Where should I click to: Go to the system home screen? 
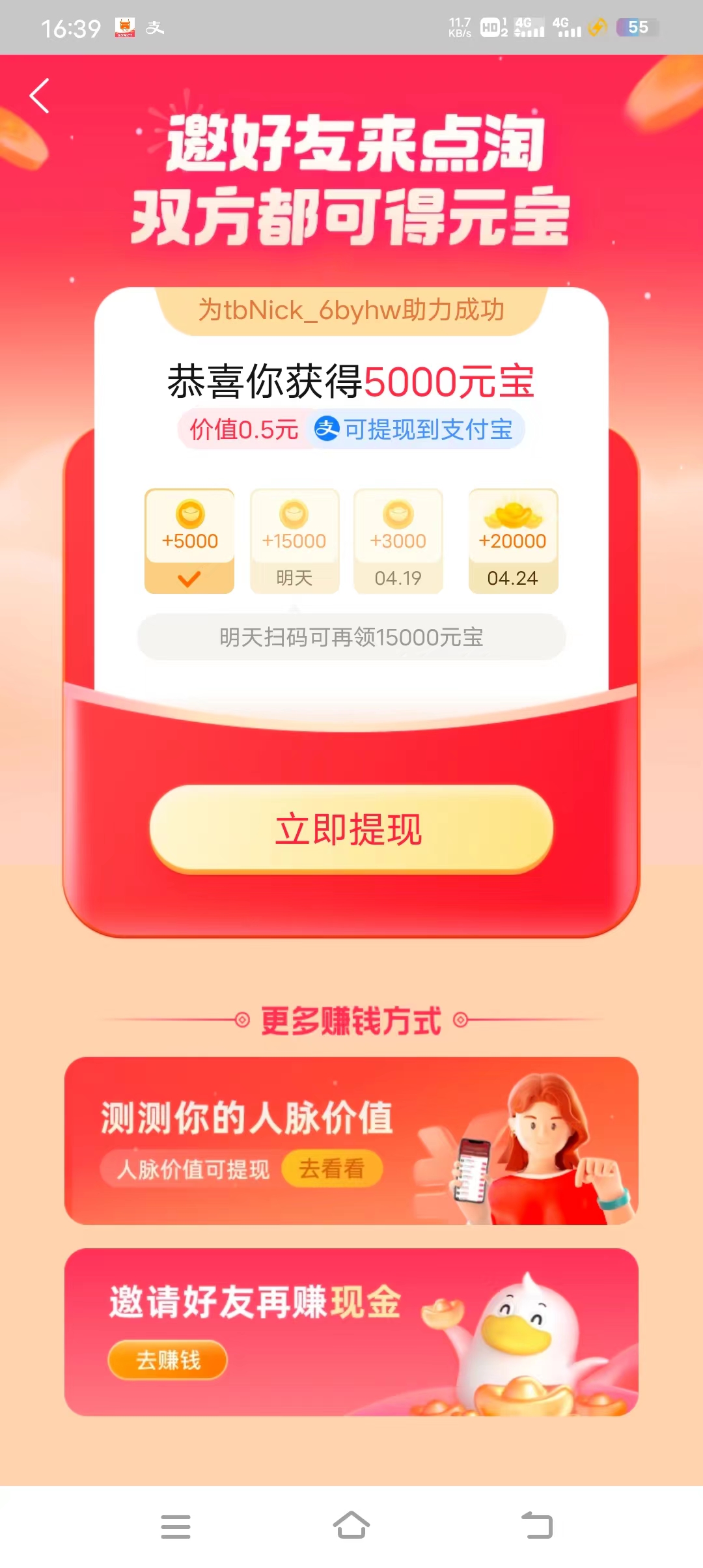pyautogui.click(x=351, y=1526)
